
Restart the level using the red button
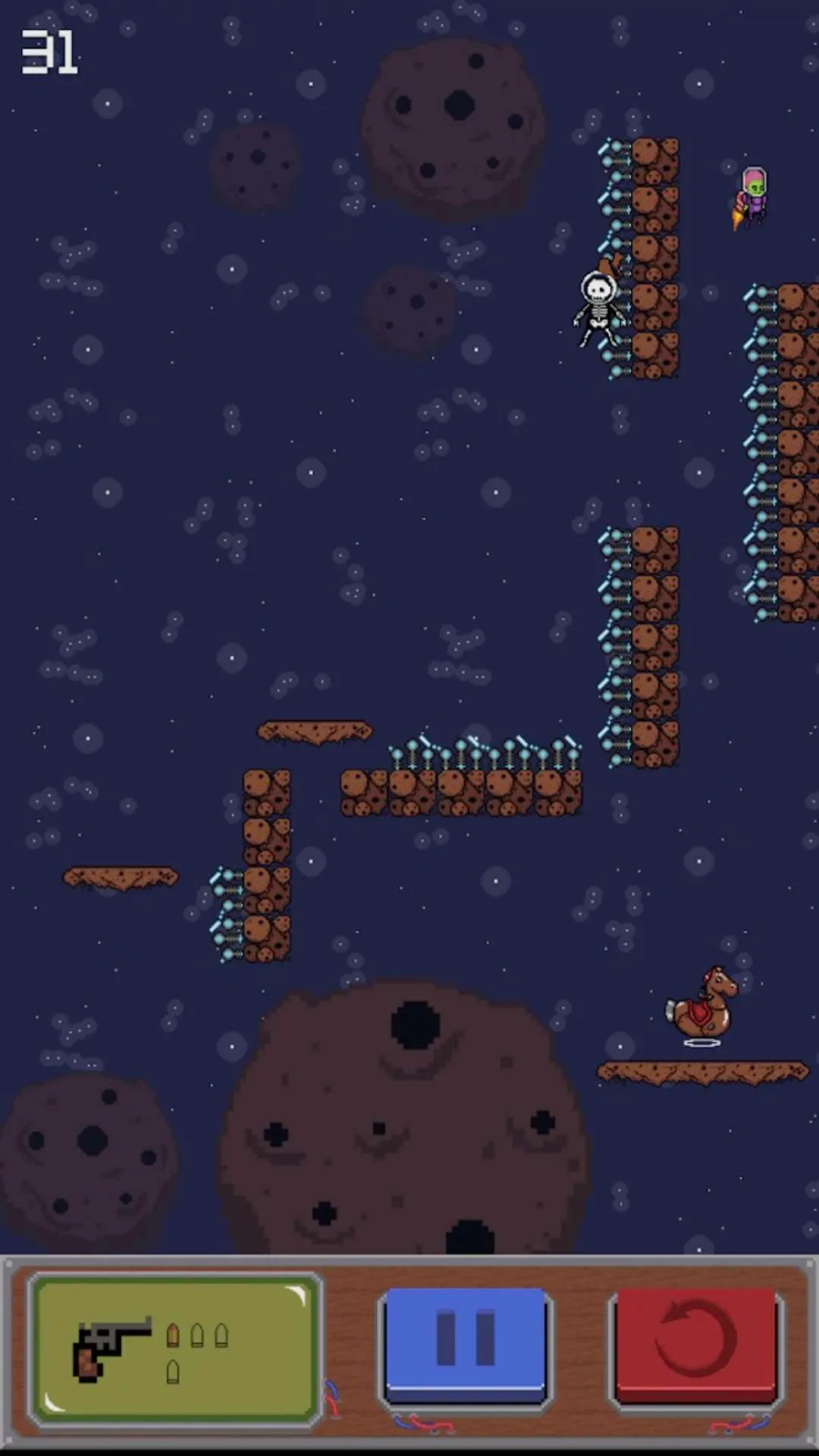click(696, 1348)
